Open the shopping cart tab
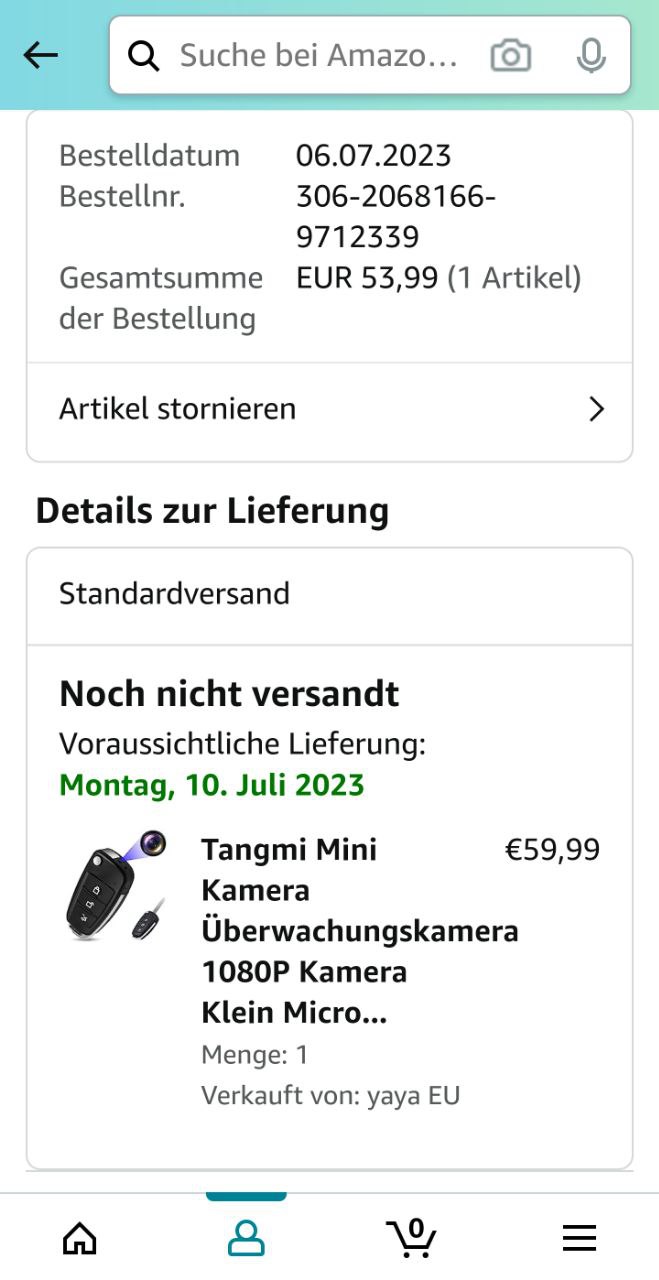The width and height of the screenshot is (659, 1280). point(411,1238)
